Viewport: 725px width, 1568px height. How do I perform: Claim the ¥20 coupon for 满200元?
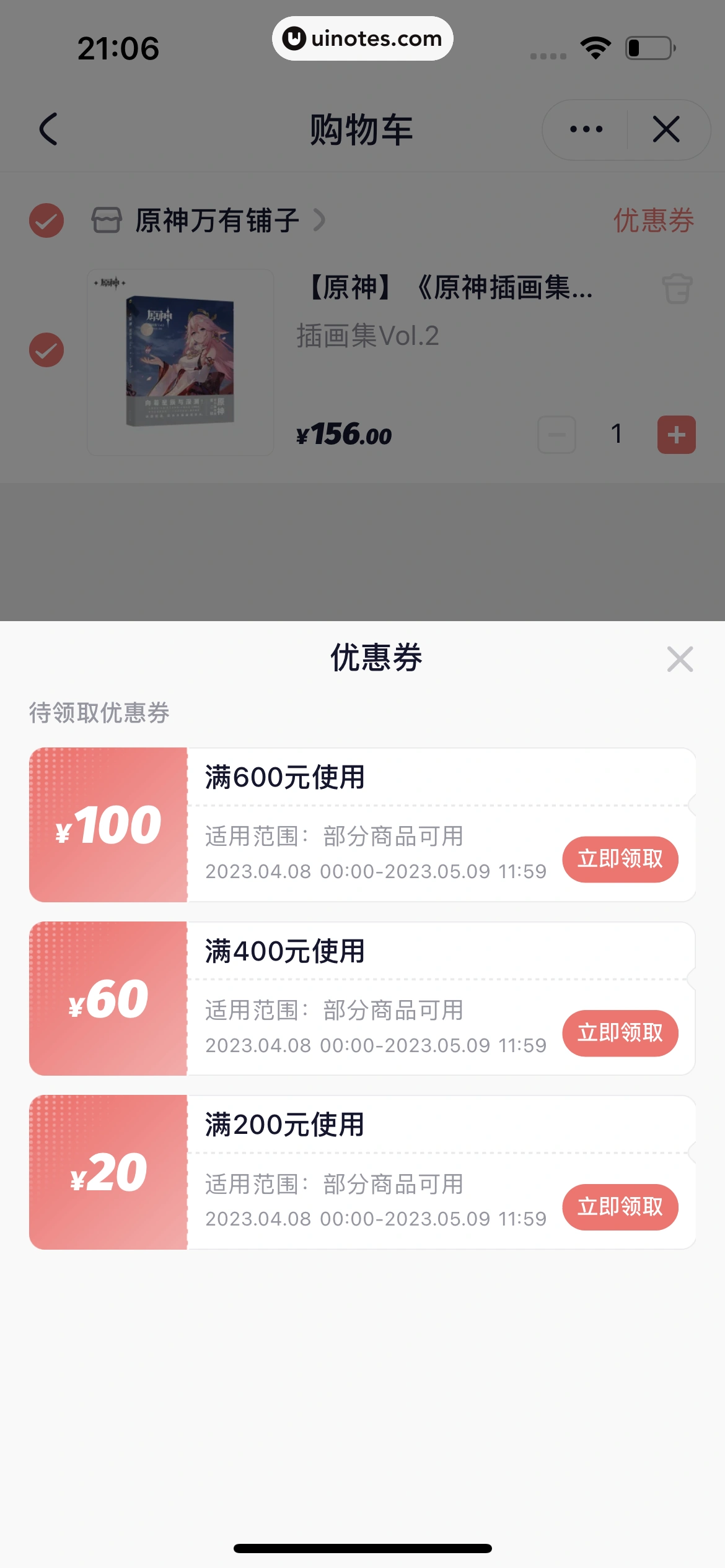click(620, 1206)
